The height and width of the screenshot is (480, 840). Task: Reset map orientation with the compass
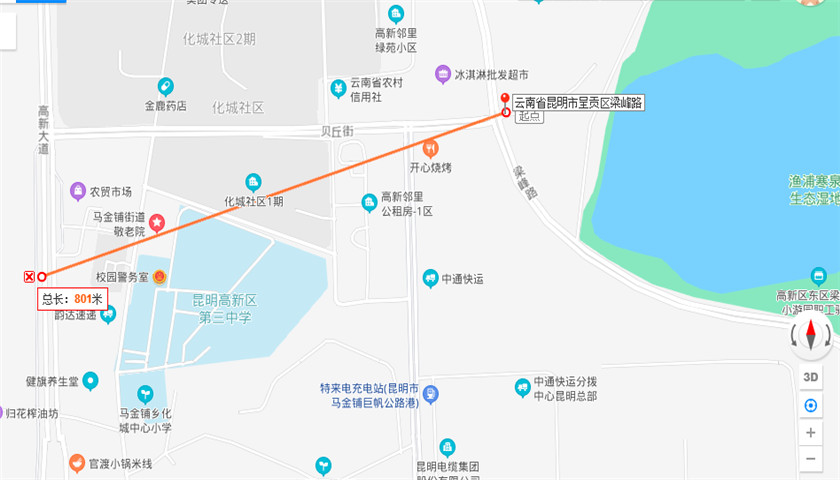click(811, 335)
